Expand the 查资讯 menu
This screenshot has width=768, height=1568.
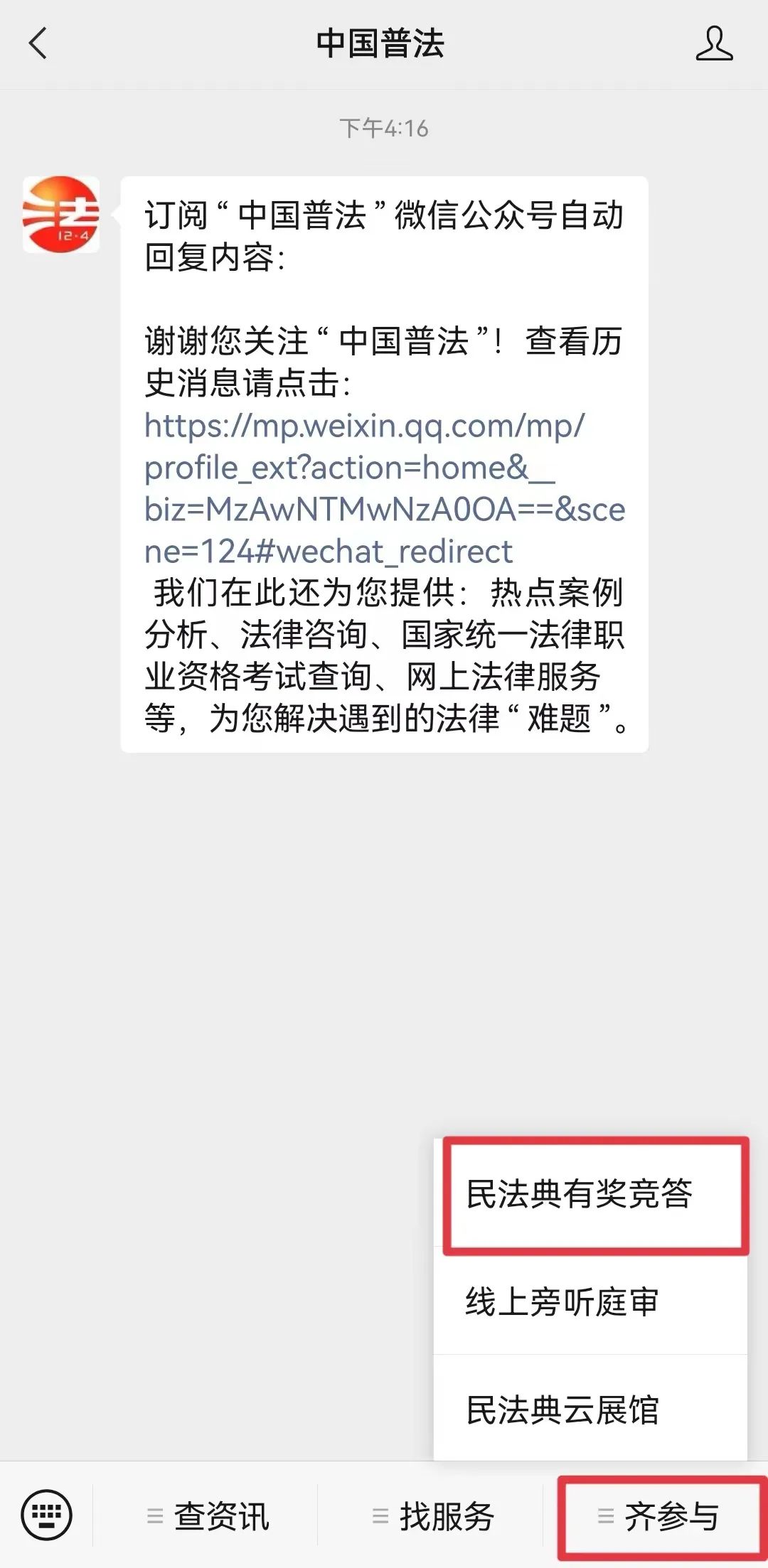208,1517
